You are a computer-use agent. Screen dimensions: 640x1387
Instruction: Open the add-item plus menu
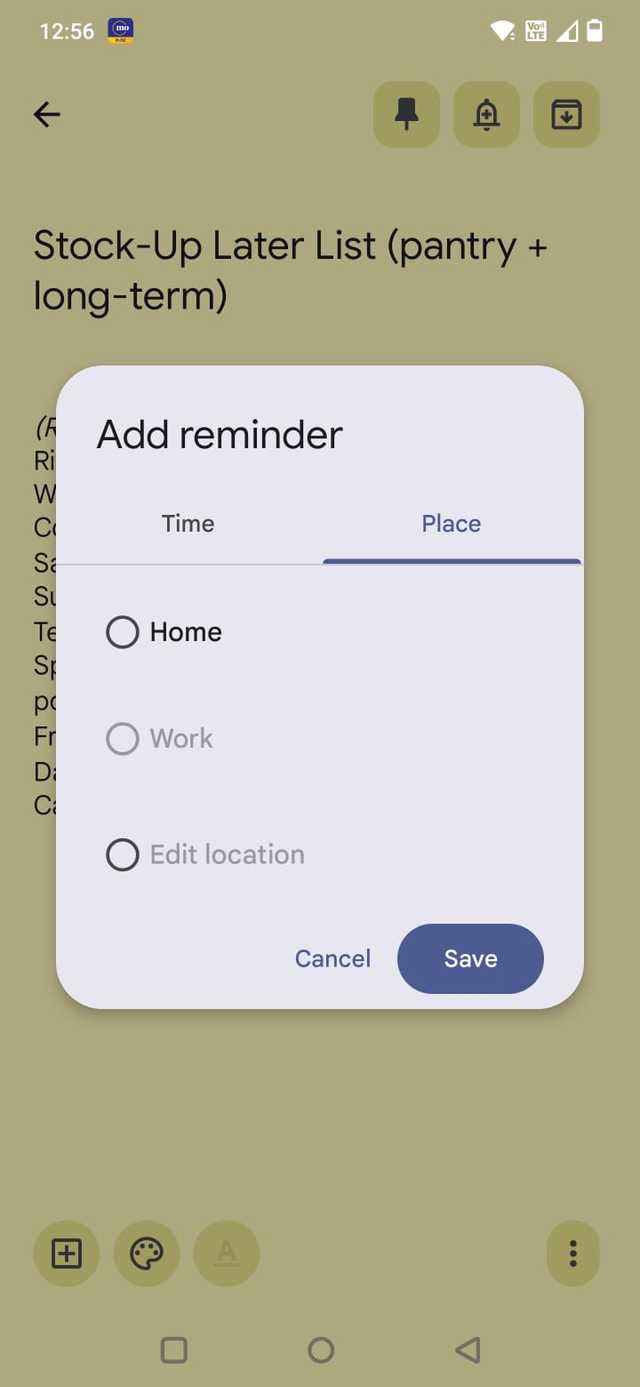pos(67,1253)
